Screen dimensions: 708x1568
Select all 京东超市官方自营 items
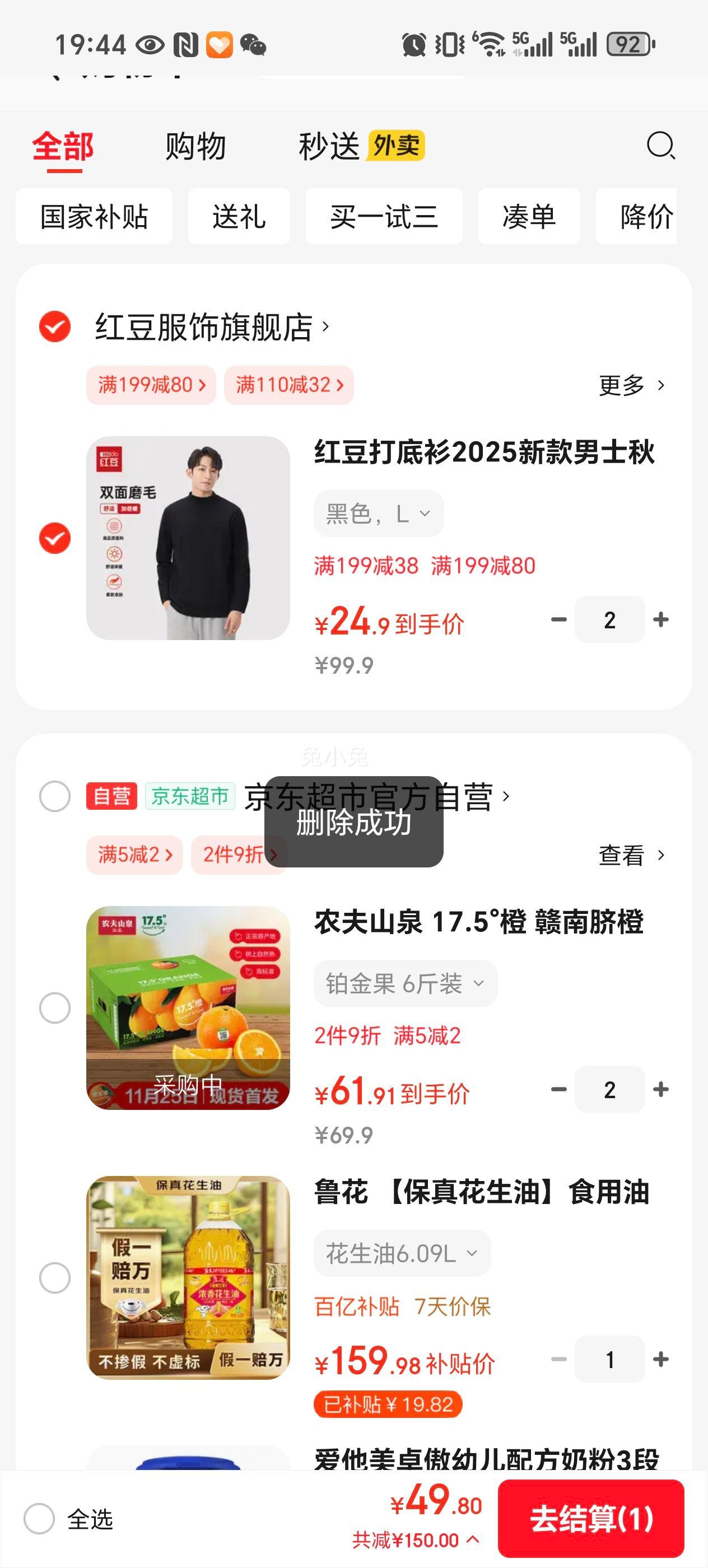point(55,796)
